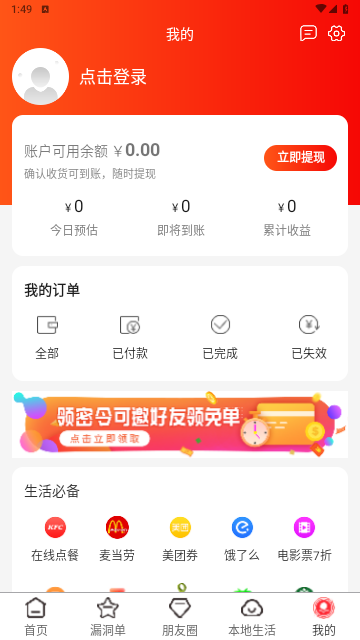The image size is (360, 640).
Task: Open 美团券 coupons
Action: [x=180, y=539]
